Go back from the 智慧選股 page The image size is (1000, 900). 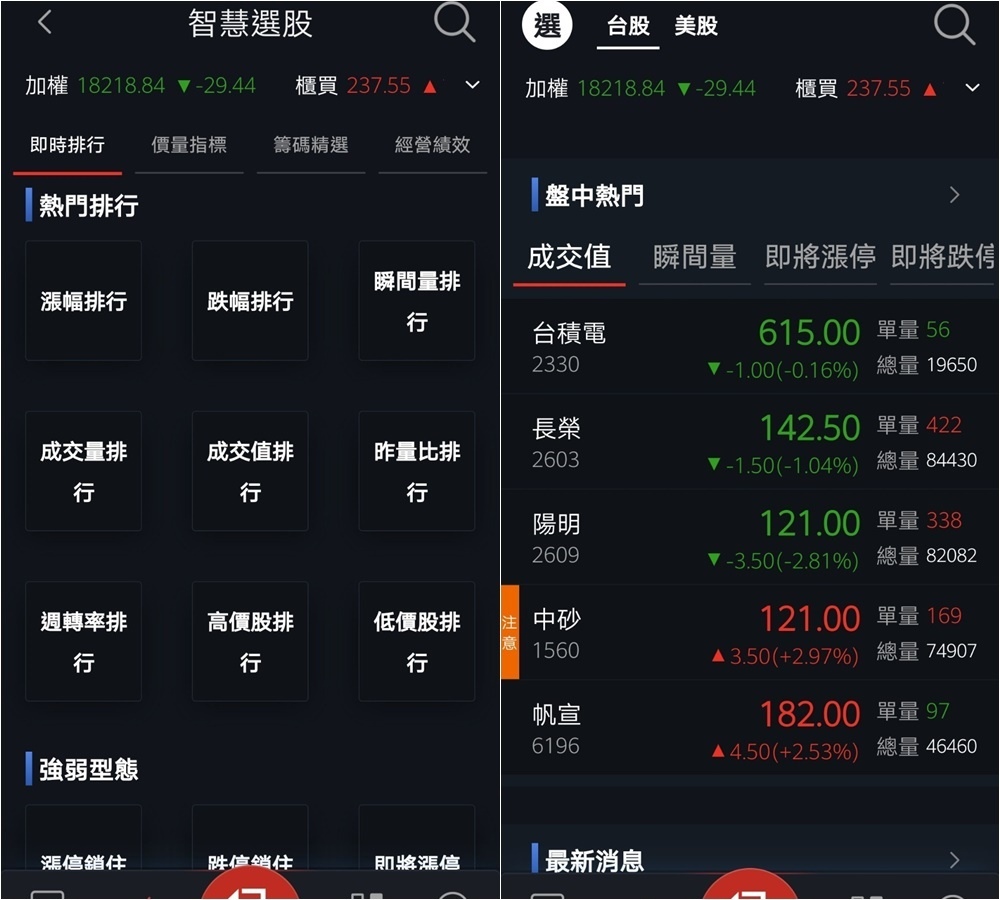point(44,24)
